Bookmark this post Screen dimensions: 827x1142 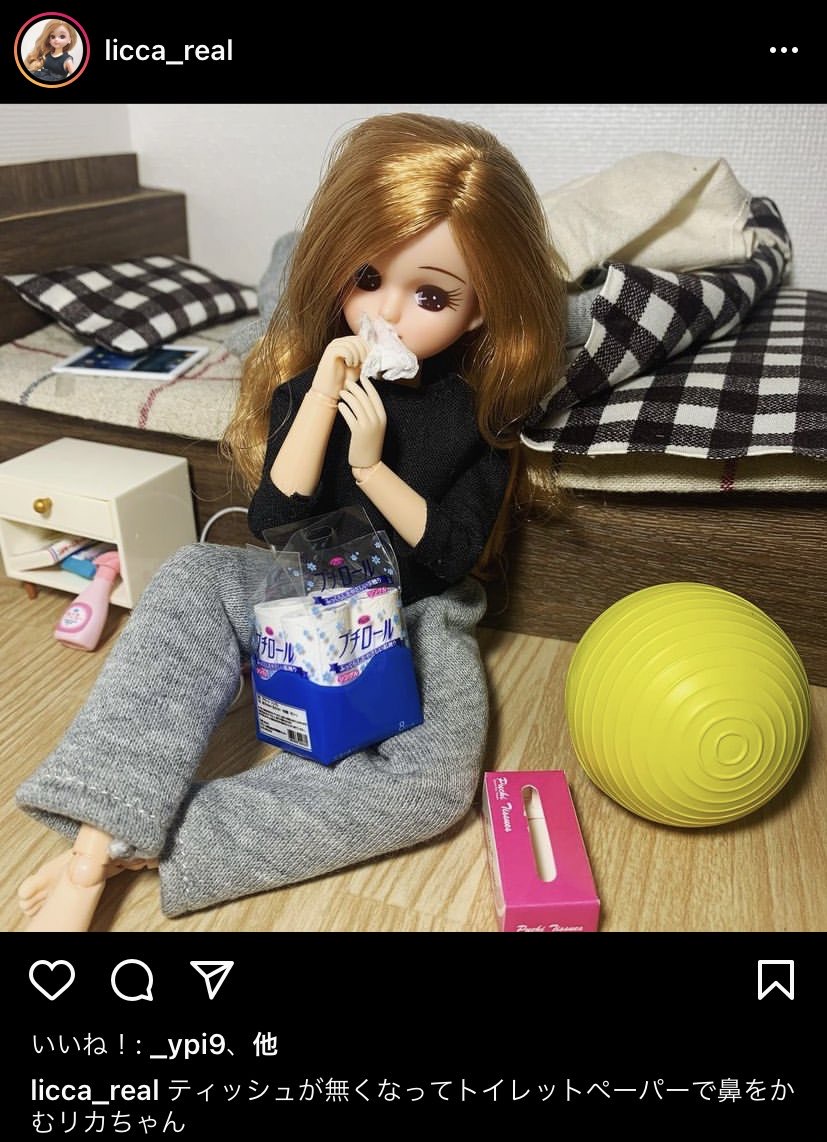pos(776,980)
